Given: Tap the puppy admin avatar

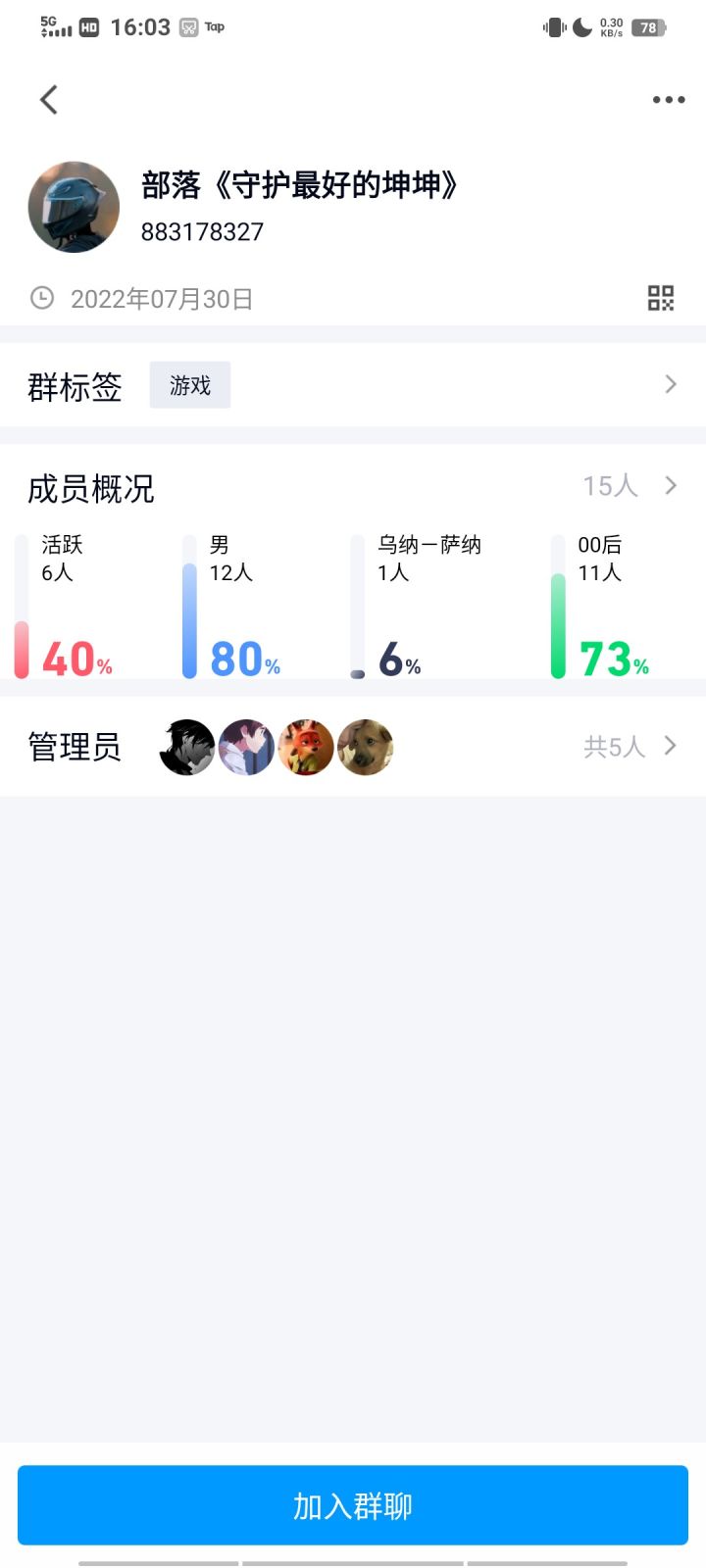Looking at the screenshot, I should (365, 747).
